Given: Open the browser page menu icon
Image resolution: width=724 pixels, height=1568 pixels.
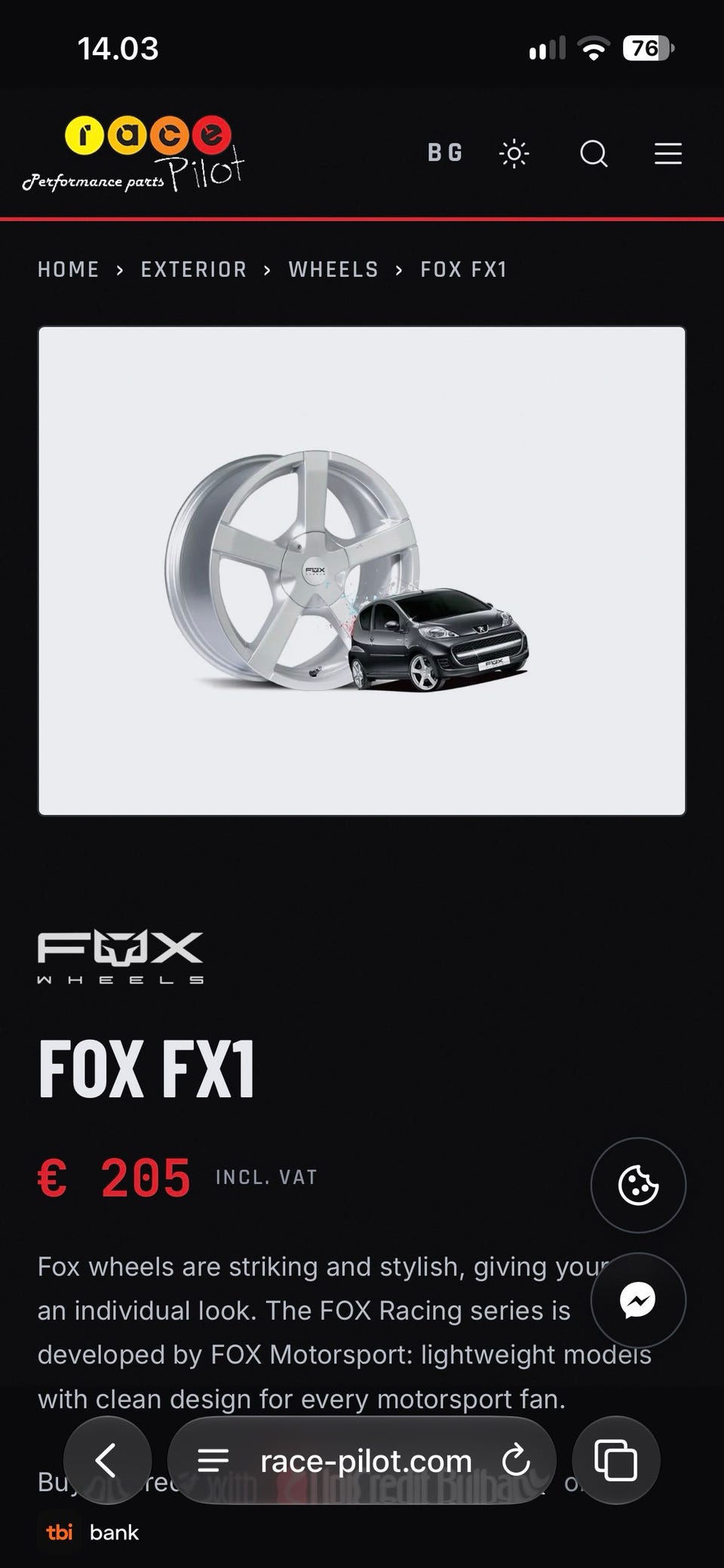Looking at the screenshot, I should tap(213, 1461).
